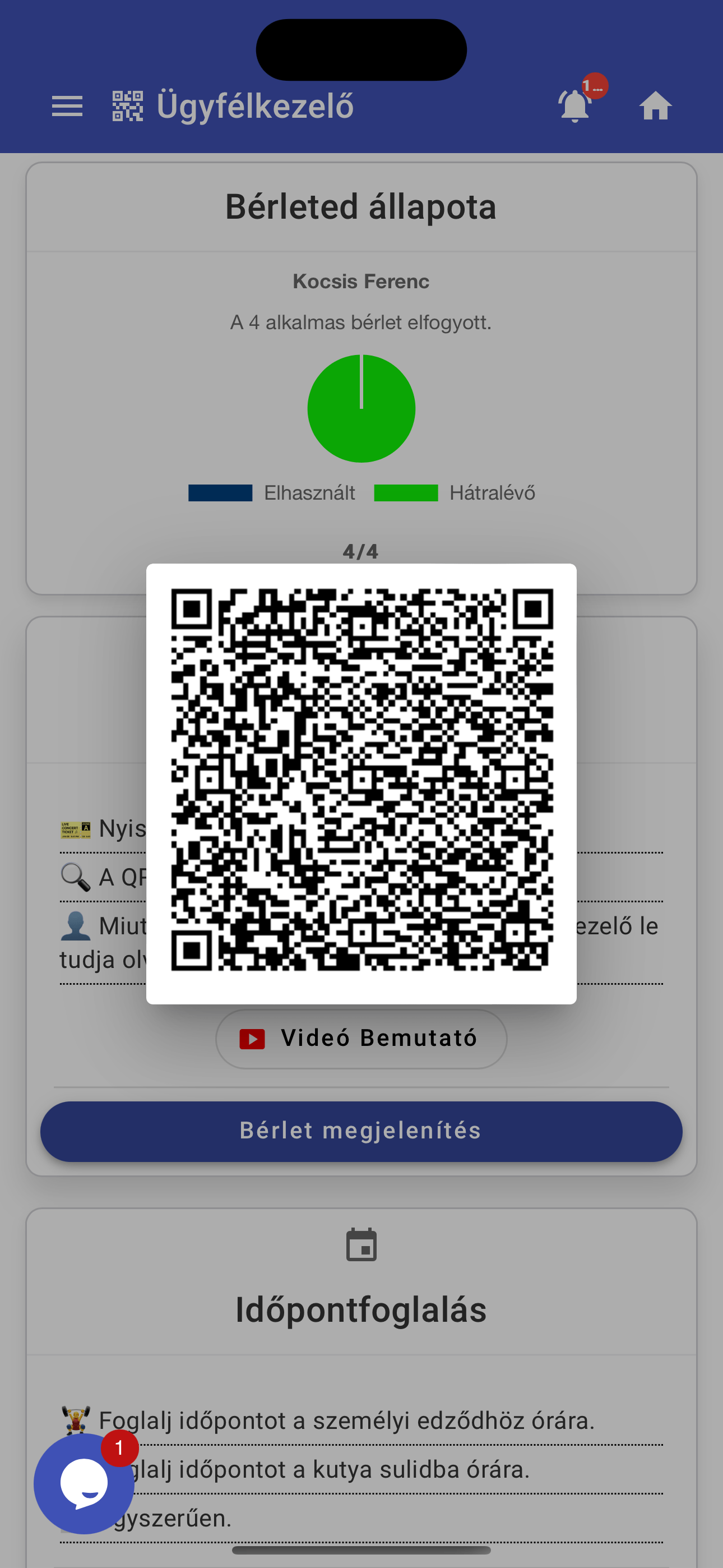Tap the Bérlet megjelenítés button
Viewport: 723px width, 1568px height.
click(x=361, y=1131)
